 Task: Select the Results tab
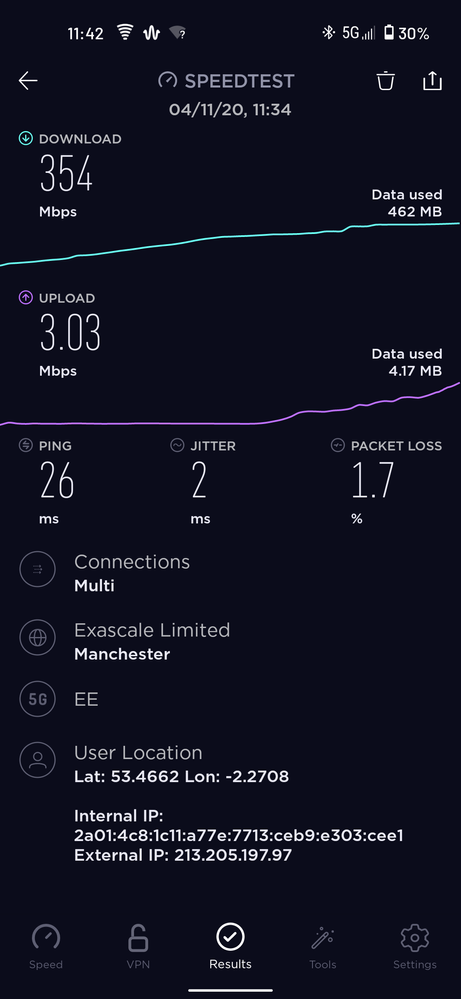click(230, 947)
